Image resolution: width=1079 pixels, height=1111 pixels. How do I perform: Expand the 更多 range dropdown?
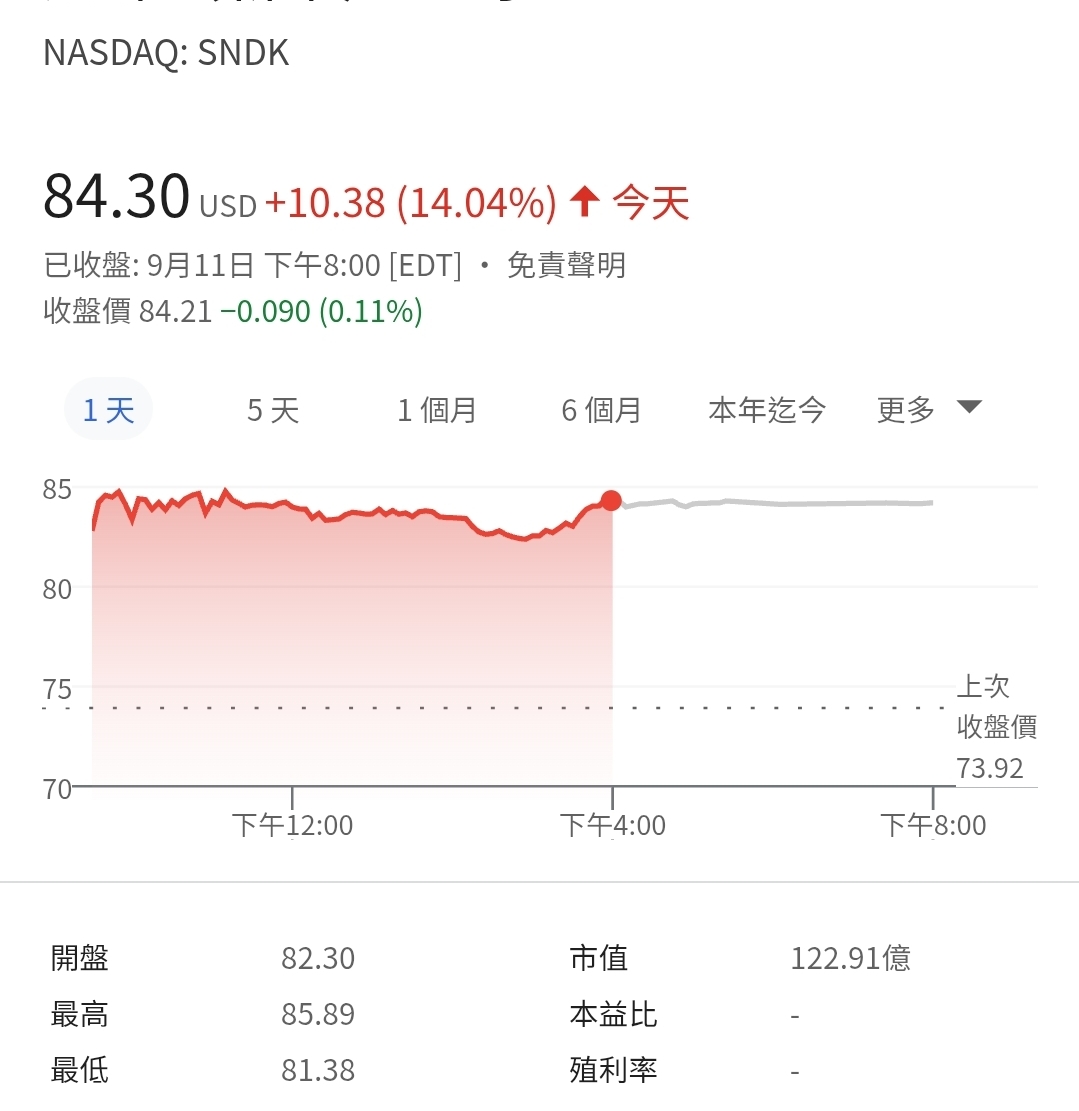point(929,409)
